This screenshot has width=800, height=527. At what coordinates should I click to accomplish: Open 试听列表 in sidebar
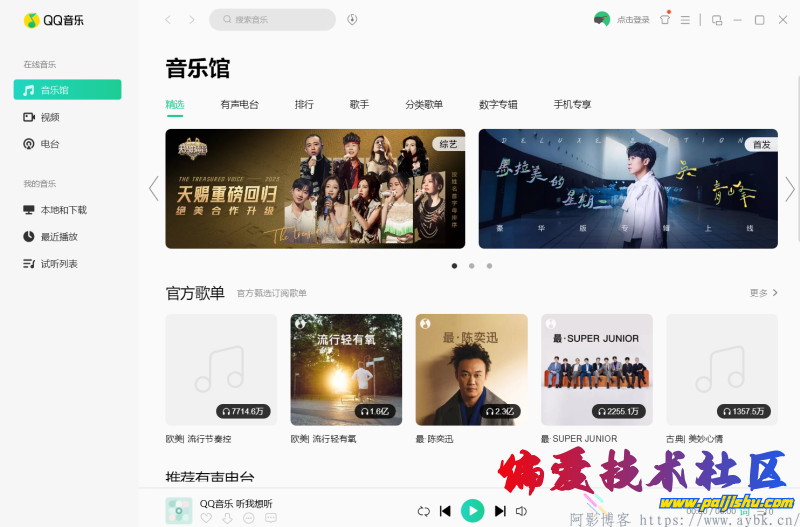pyautogui.click(x=59, y=264)
